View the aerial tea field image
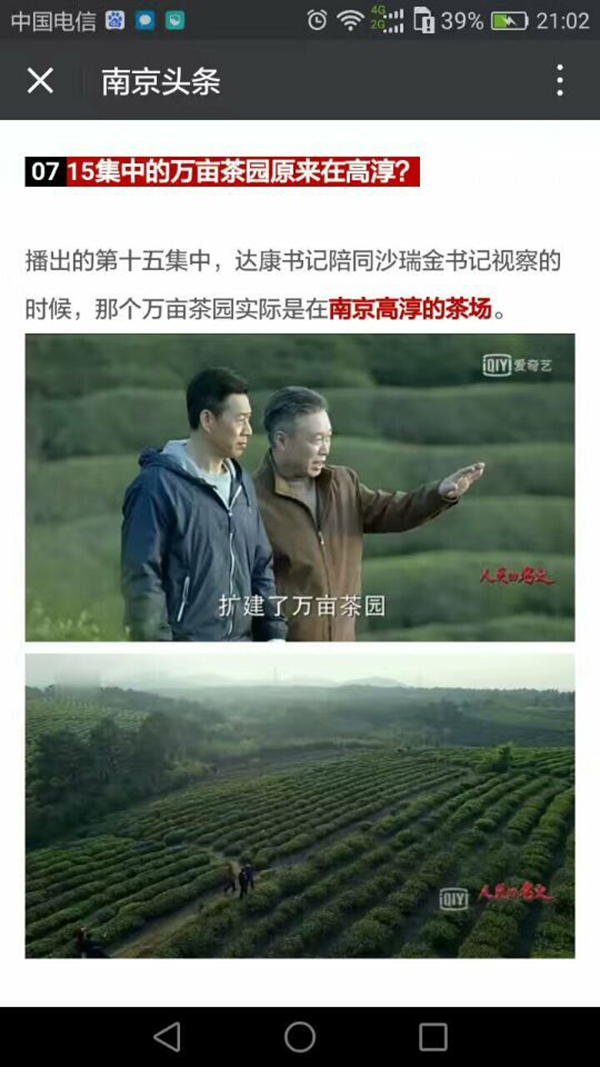The height and width of the screenshot is (1067, 600). click(300, 806)
